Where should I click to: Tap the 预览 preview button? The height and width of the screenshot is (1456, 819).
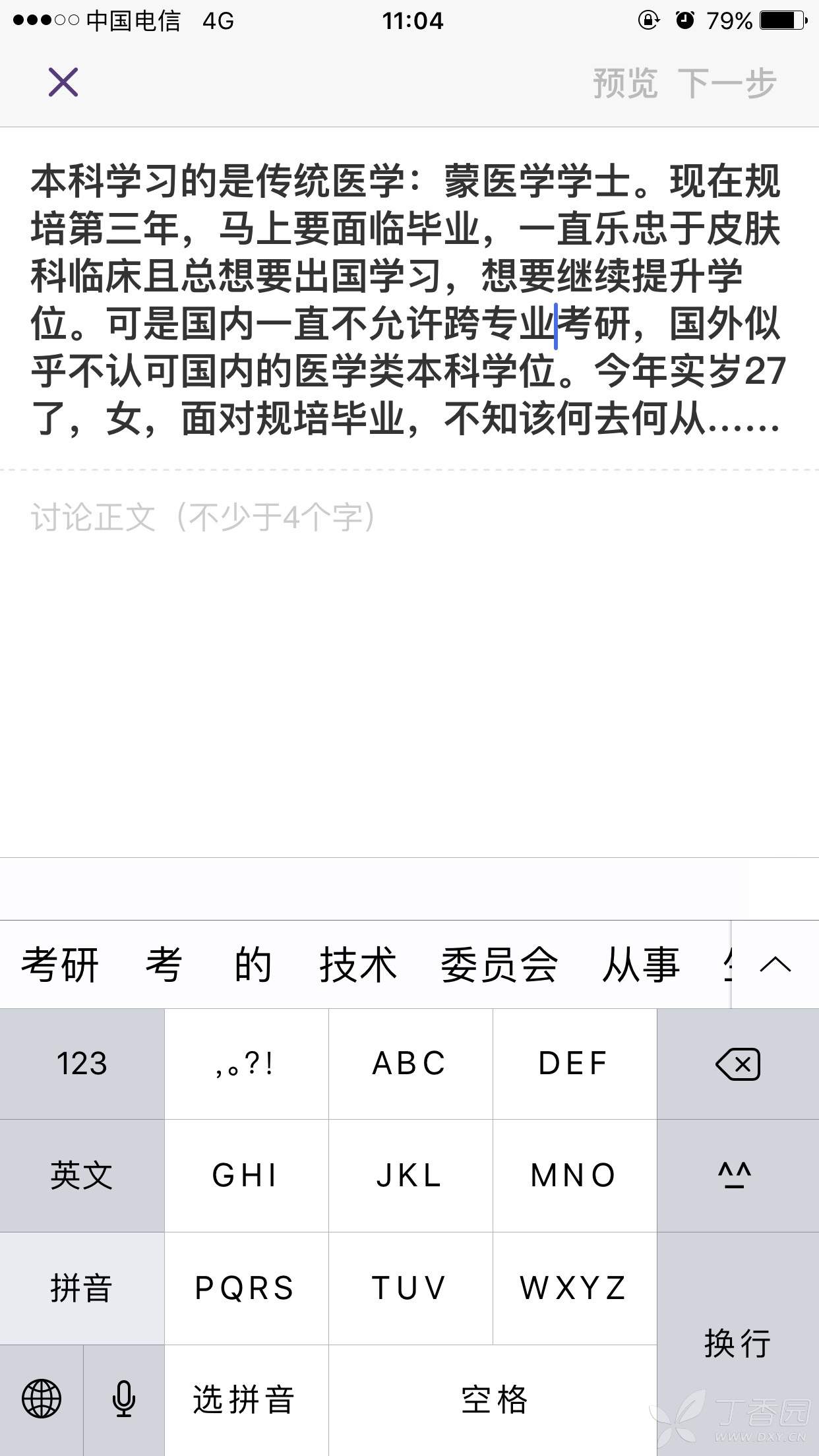625,83
